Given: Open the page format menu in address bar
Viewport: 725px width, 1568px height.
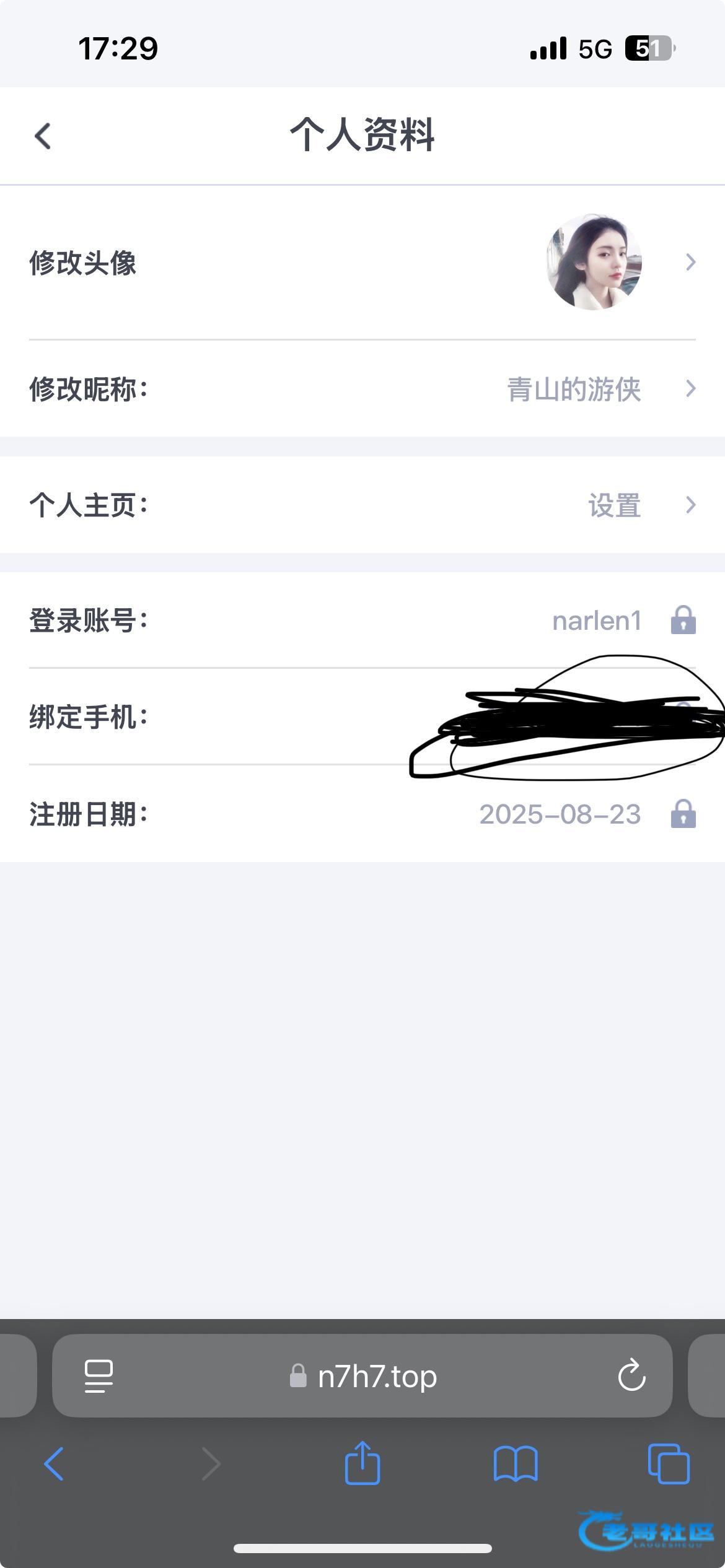Looking at the screenshot, I should 99,1376.
